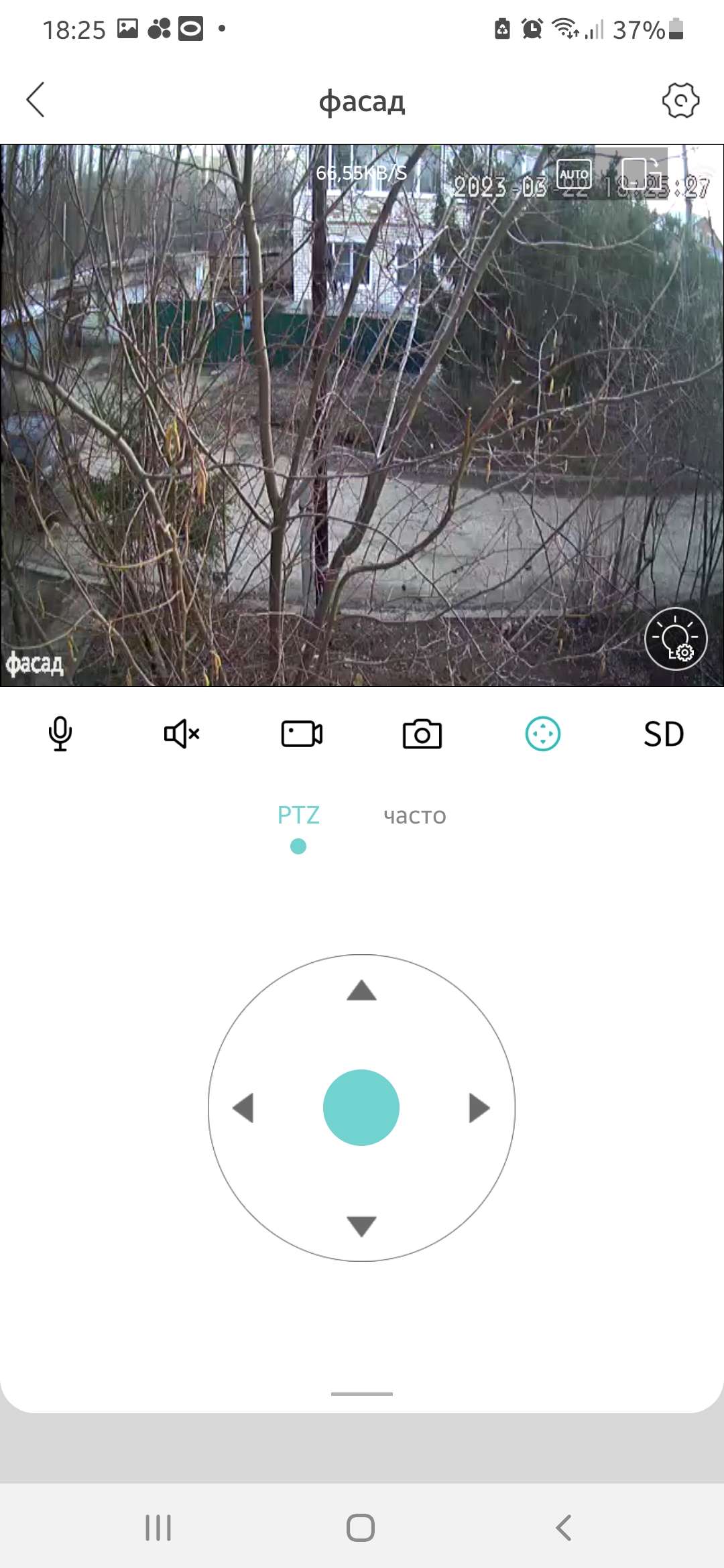Start video recording
The height and width of the screenshot is (1568, 724).
(x=302, y=734)
